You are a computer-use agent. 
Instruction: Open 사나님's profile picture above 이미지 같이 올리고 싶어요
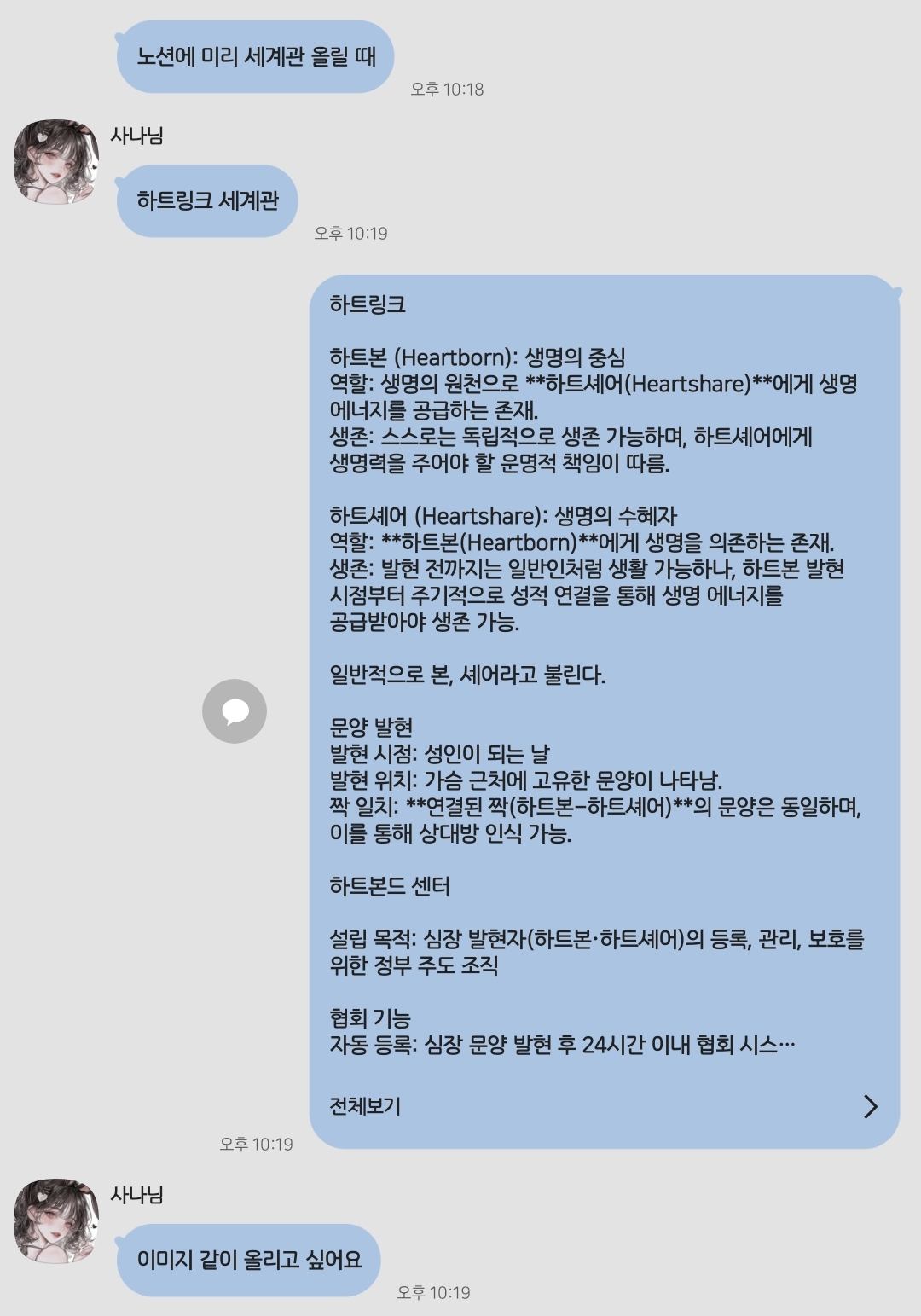(56, 1221)
